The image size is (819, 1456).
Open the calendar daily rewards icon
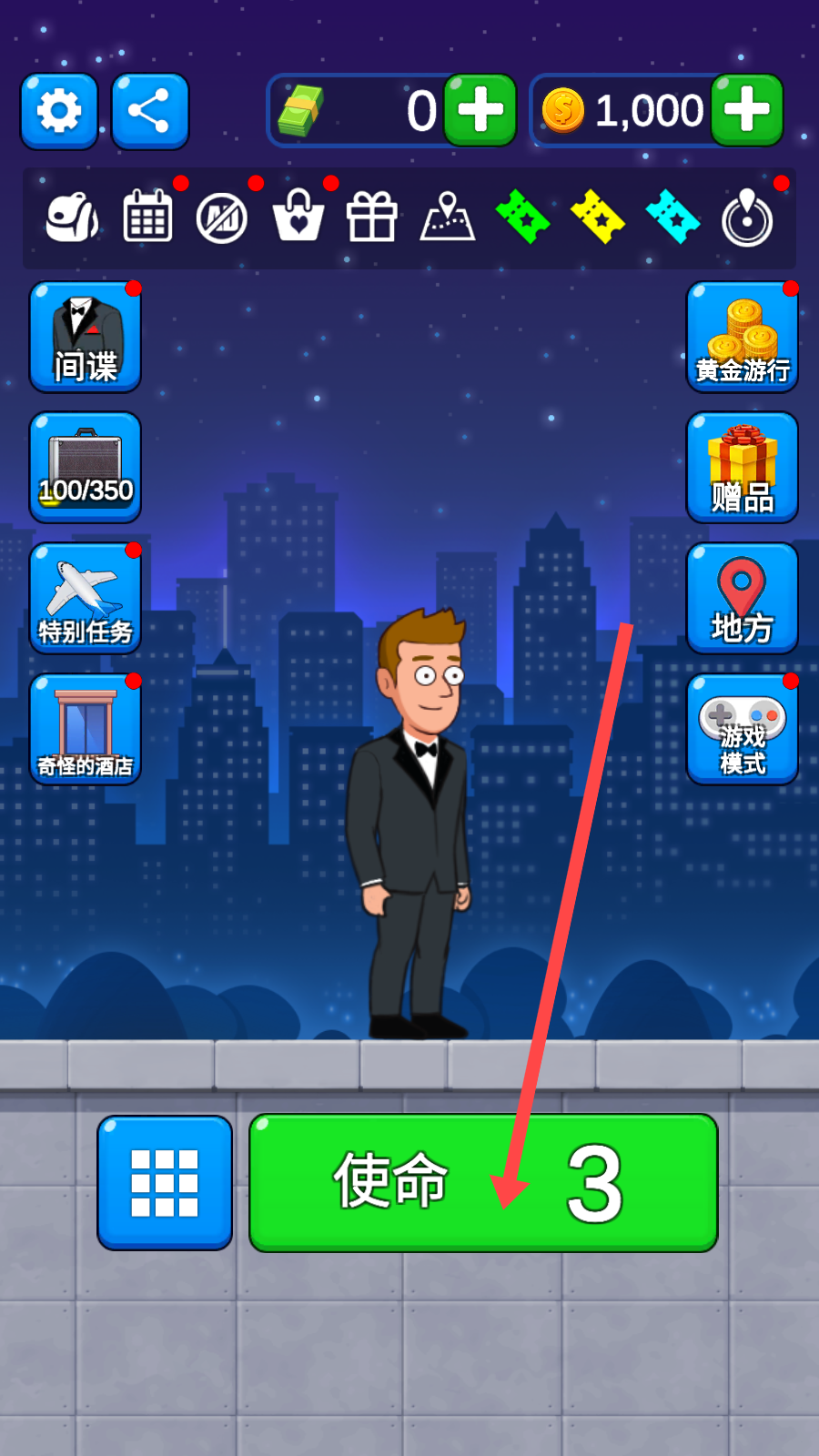(x=147, y=217)
